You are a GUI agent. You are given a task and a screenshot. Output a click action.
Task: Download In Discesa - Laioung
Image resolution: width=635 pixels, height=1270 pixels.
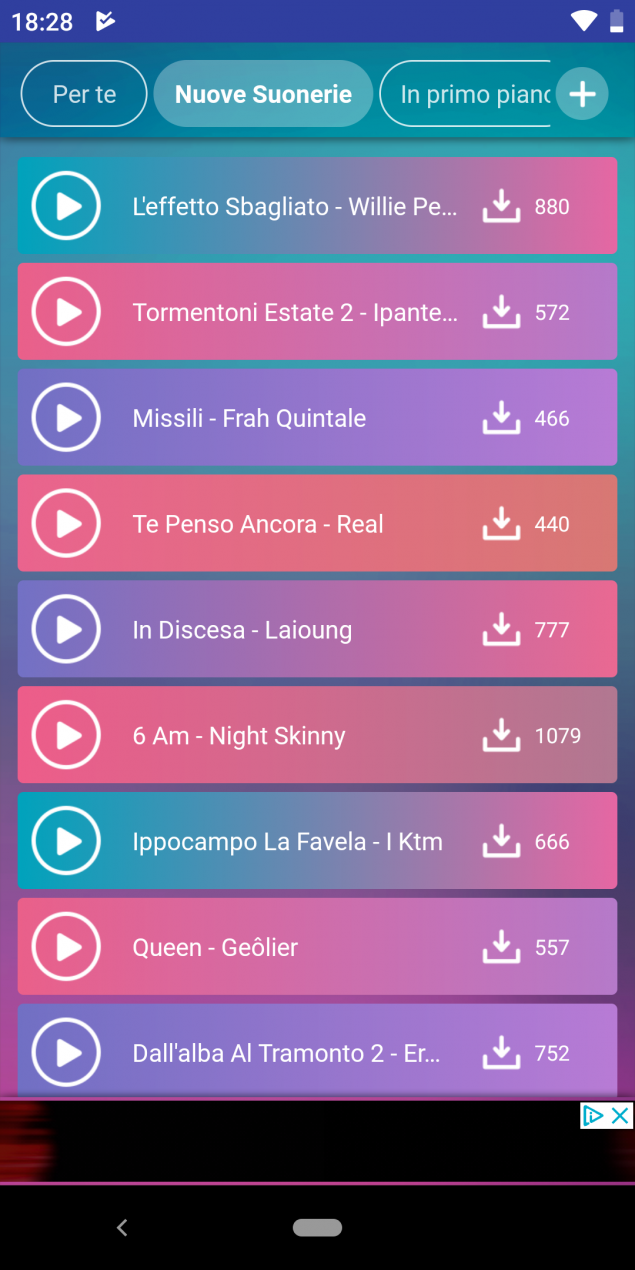(501, 630)
